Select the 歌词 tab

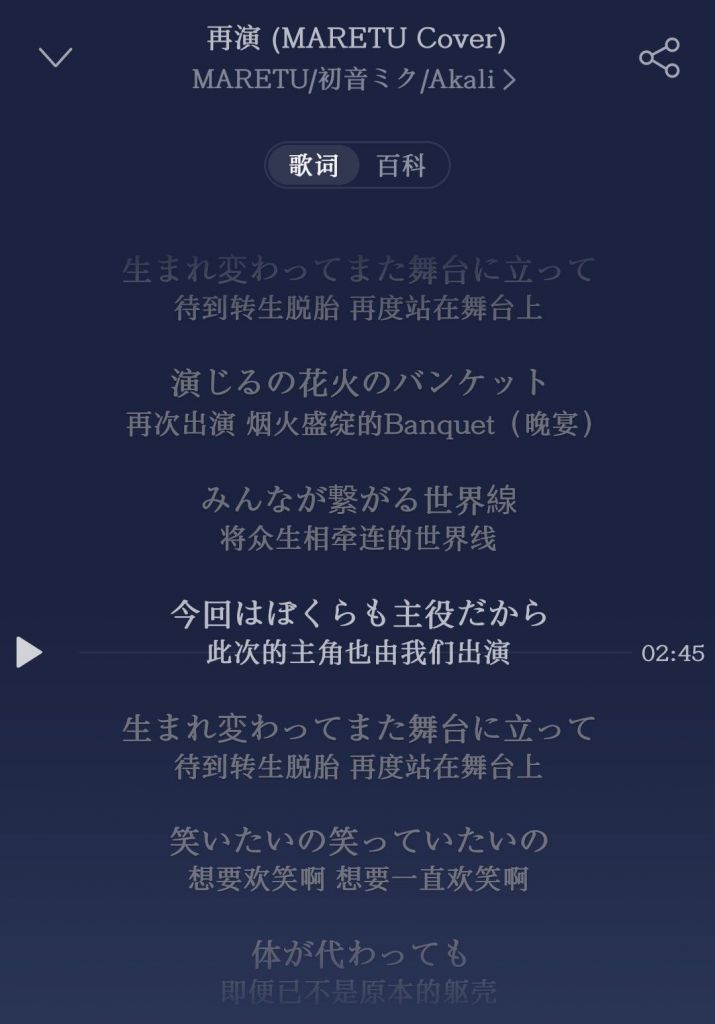pos(313,165)
